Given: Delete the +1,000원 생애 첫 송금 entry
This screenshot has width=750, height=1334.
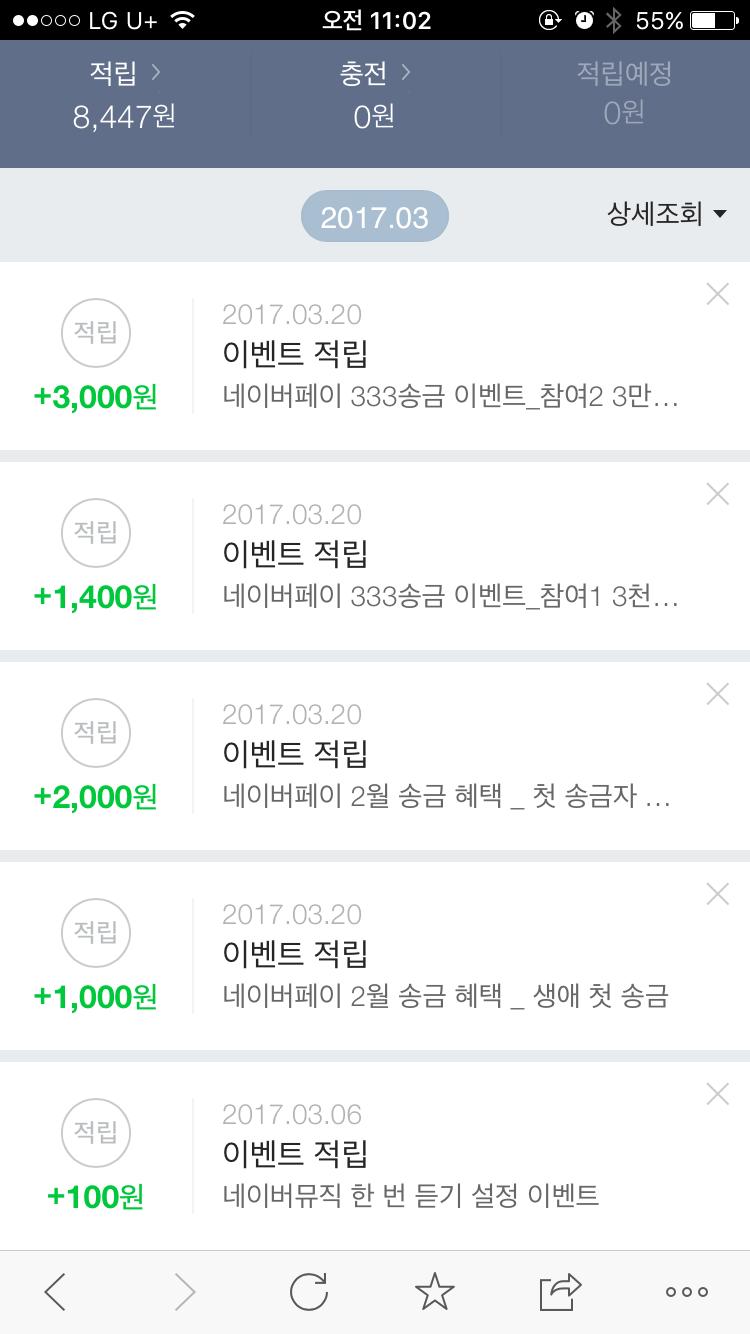Looking at the screenshot, I should coord(717,894).
